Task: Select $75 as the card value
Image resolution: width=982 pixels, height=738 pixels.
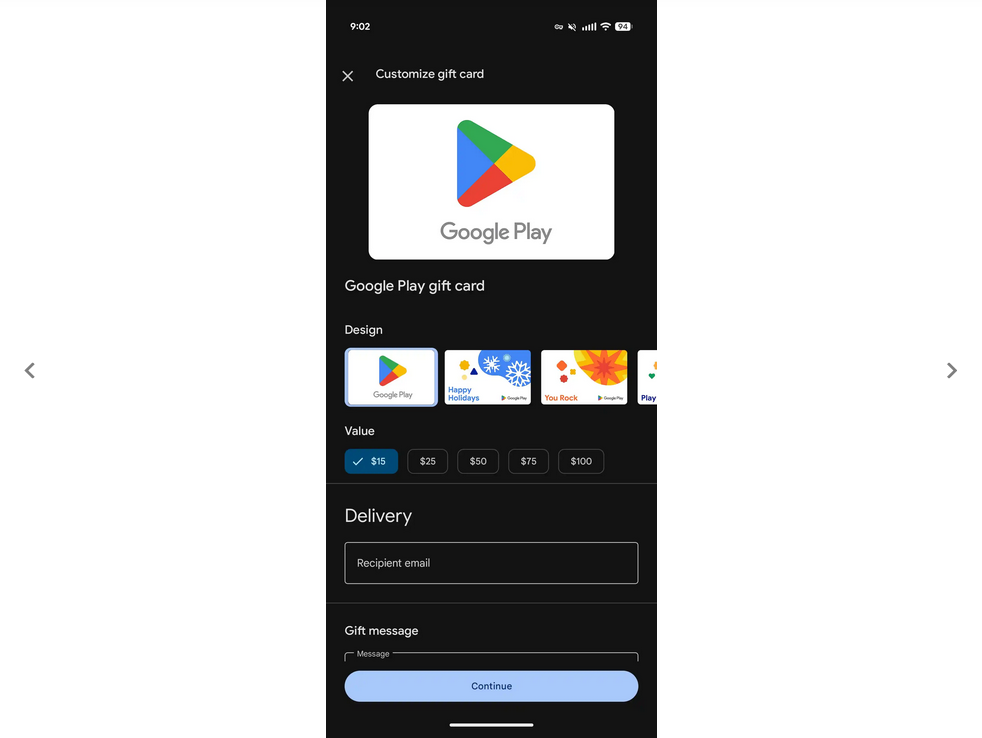Action: (x=528, y=461)
